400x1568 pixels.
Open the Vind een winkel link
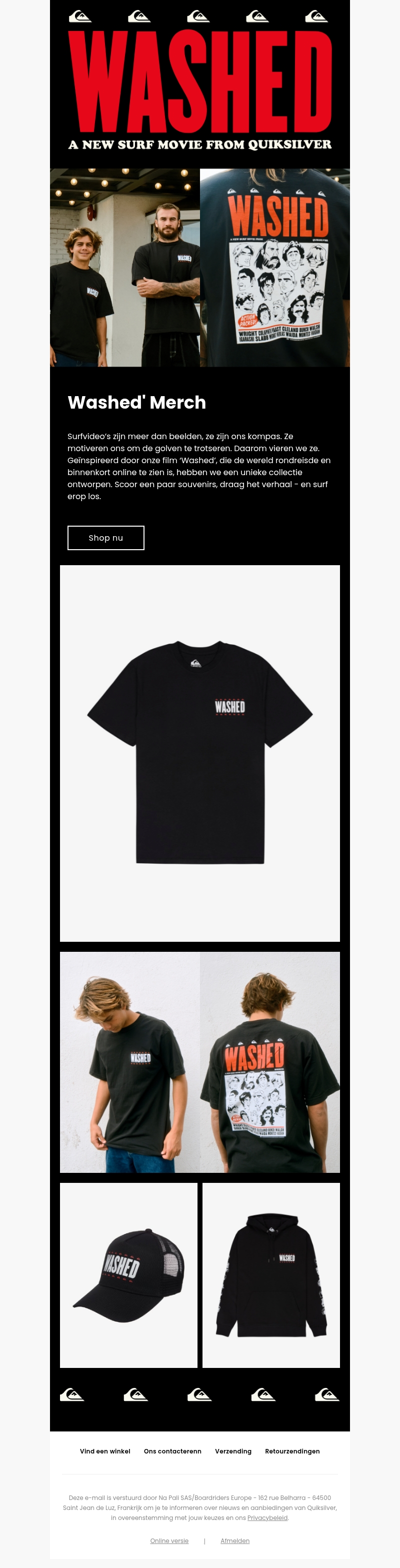(104, 1451)
